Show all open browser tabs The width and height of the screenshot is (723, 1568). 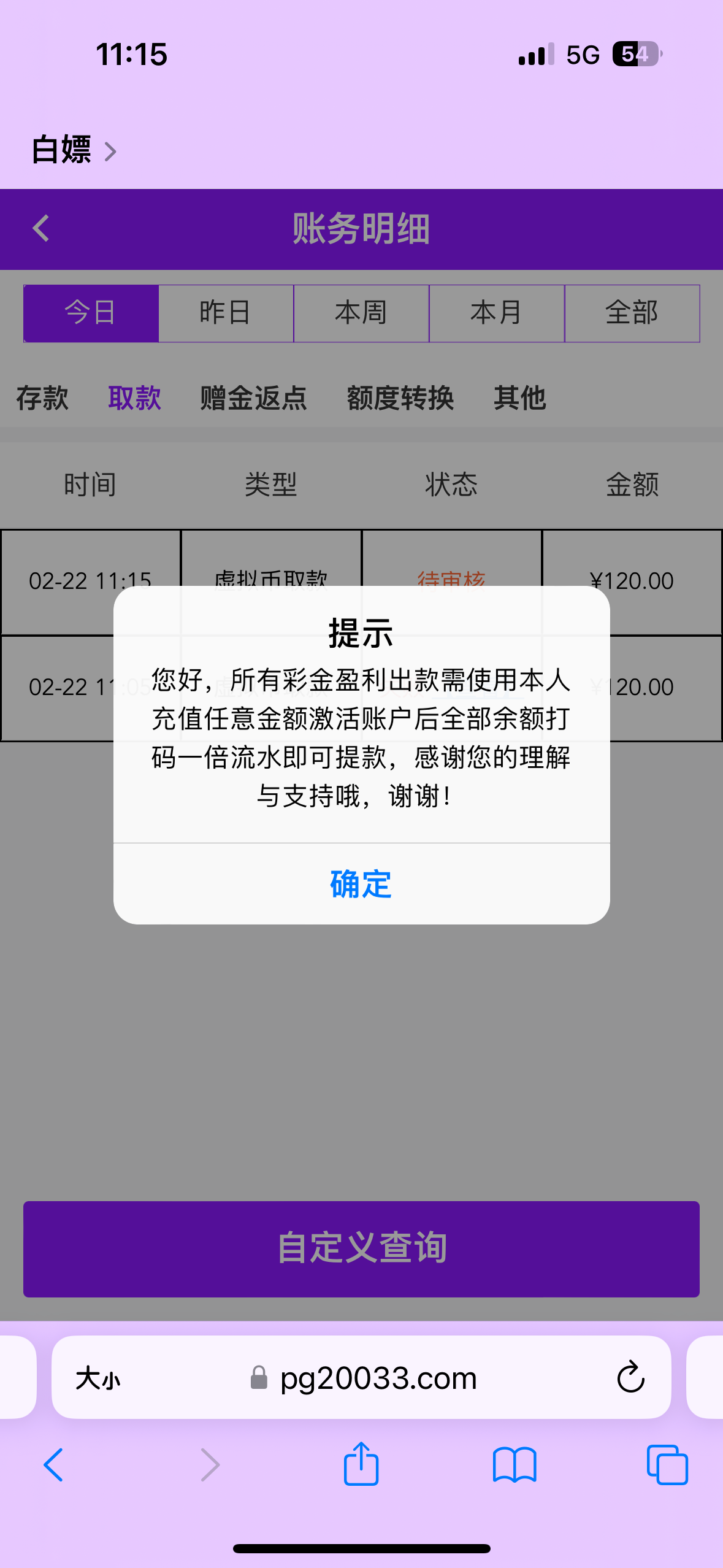coord(667,1464)
